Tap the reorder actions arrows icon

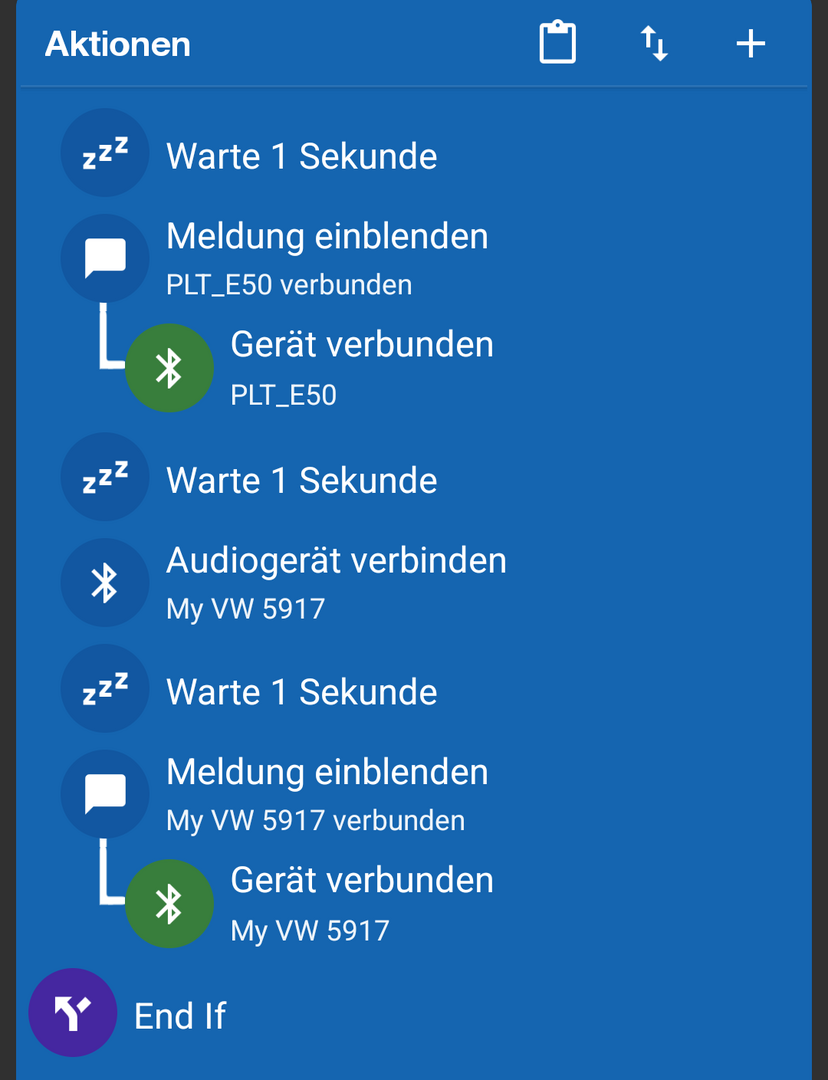(x=654, y=44)
